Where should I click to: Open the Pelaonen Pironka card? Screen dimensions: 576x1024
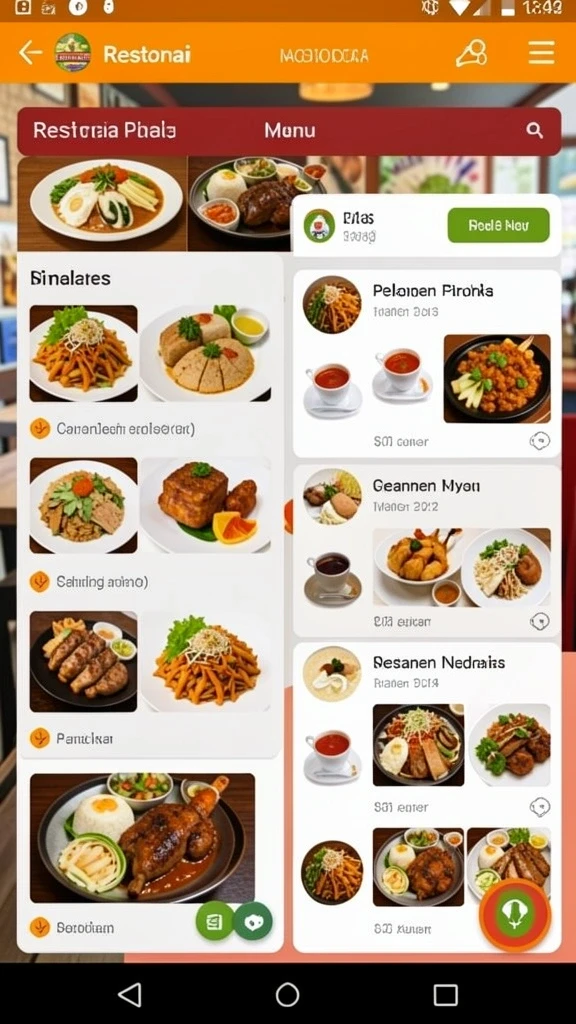click(x=426, y=364)
